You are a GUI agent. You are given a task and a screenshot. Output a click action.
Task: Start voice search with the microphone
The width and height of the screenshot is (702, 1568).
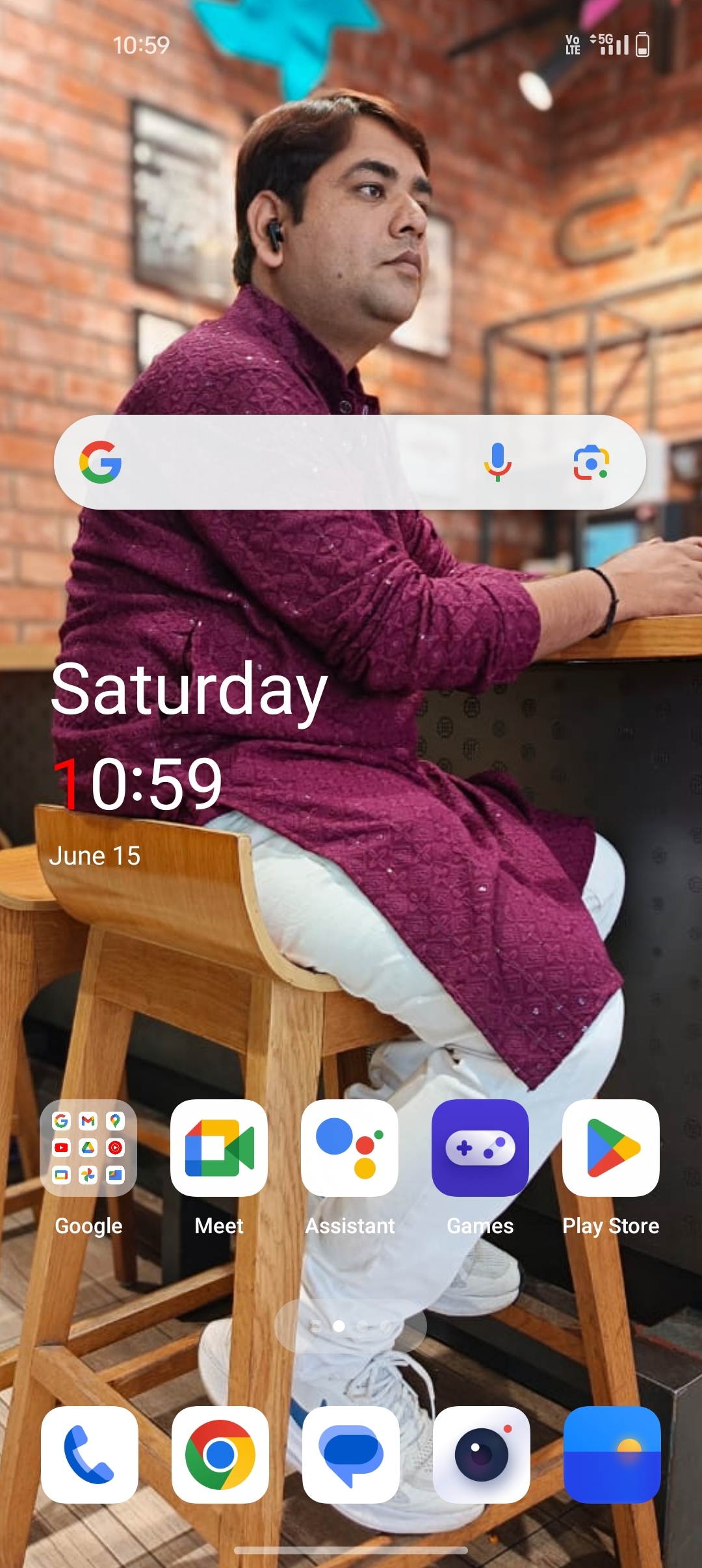[x=497, y=462]
